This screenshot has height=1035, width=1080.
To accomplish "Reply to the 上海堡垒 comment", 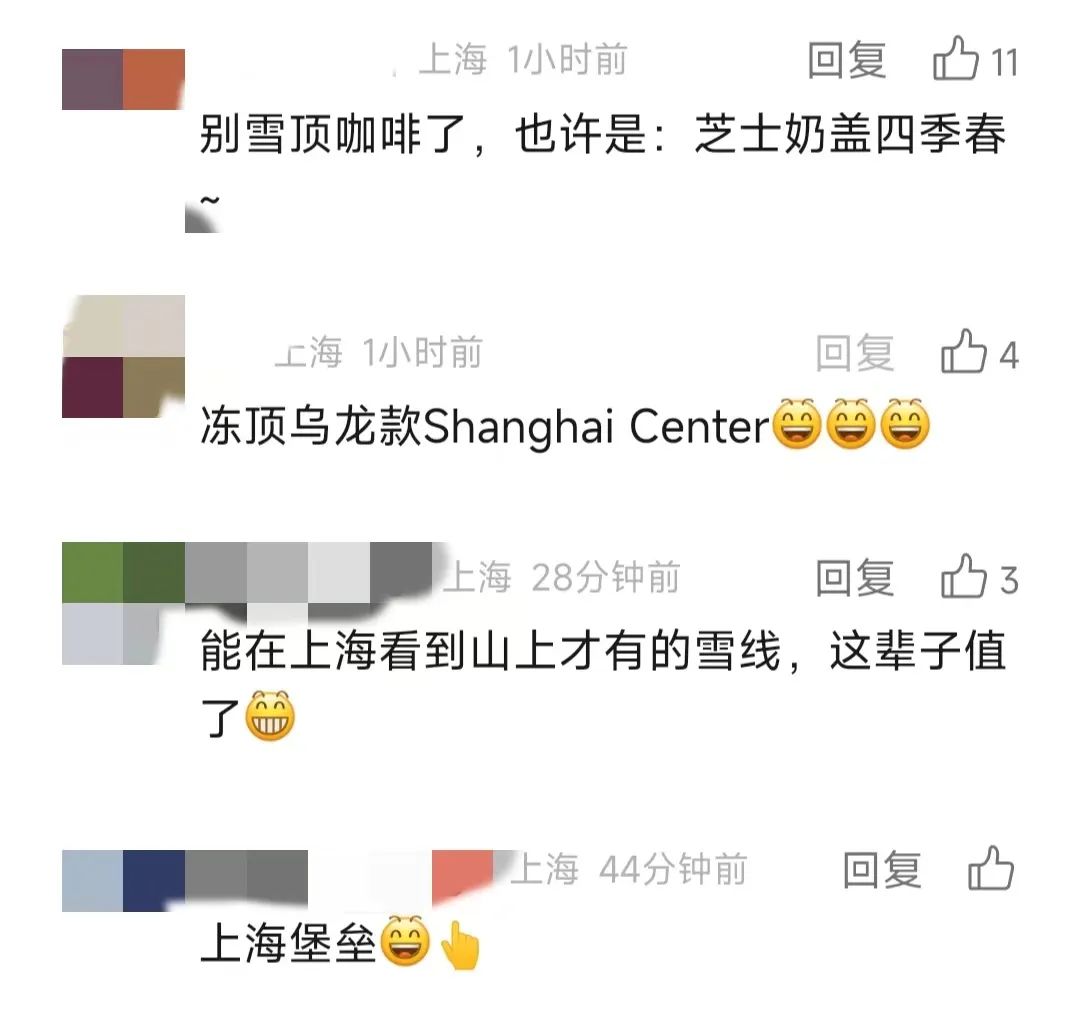I will pyautogui.click(x=880, y=869).
